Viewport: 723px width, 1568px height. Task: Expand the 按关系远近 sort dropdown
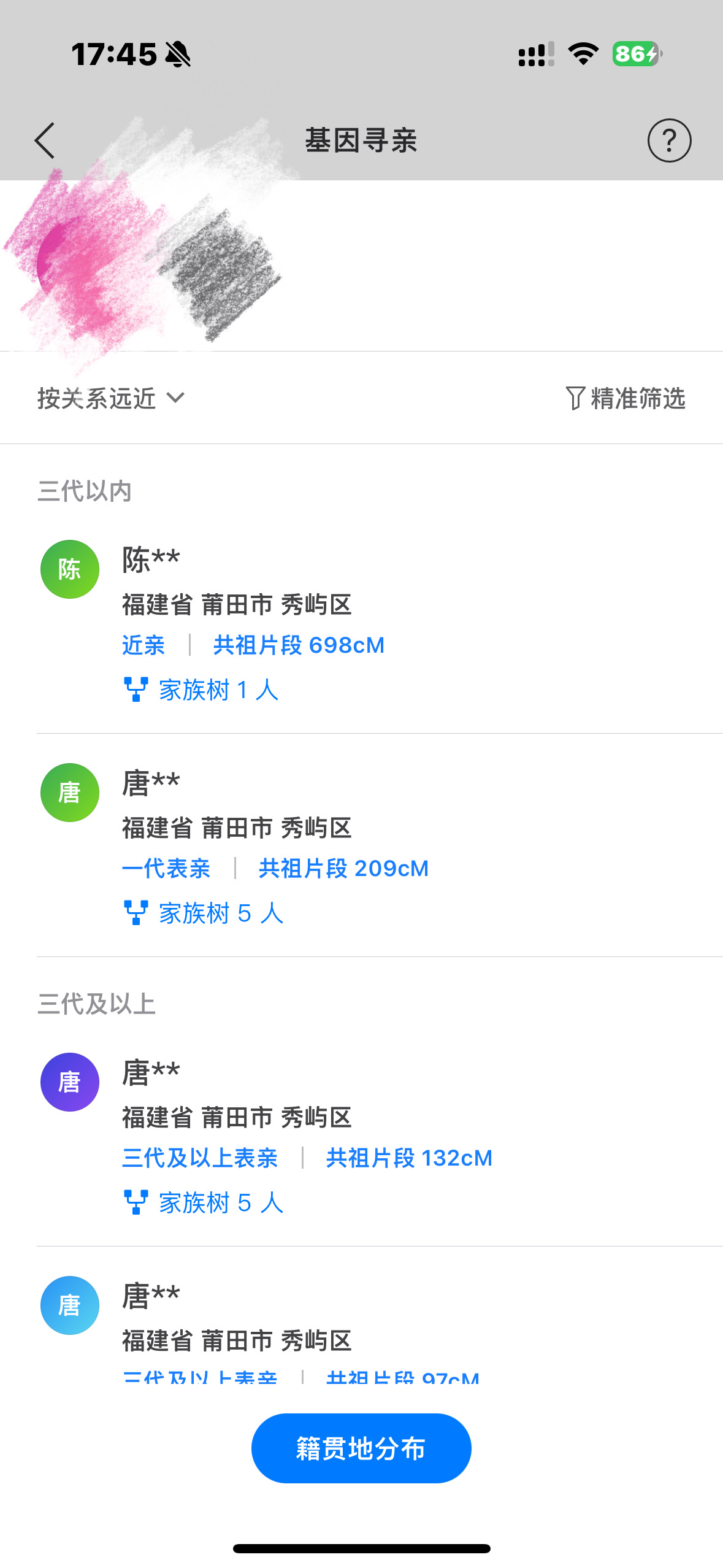(x=110, y=398)
